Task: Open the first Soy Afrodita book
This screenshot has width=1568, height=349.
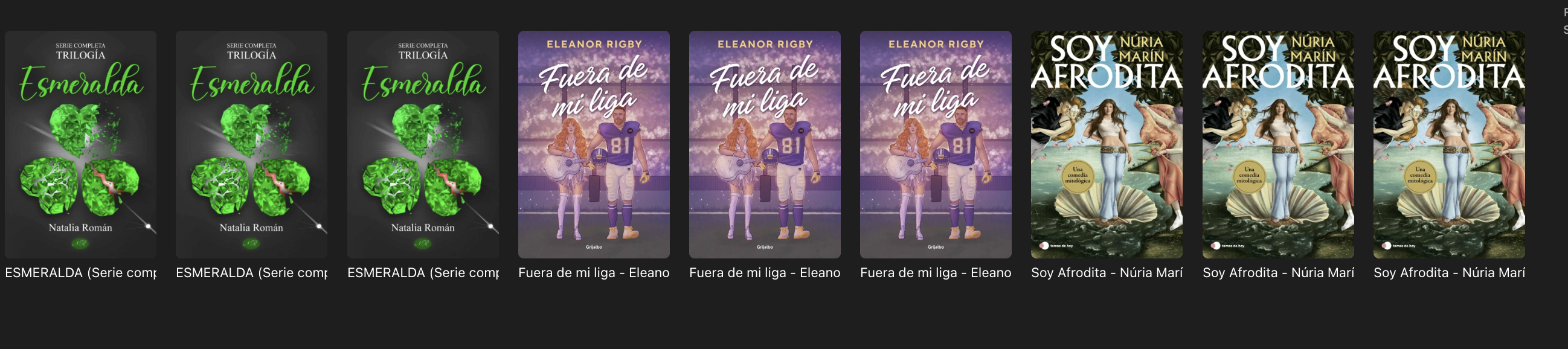Action: [x=1107, y=145]
